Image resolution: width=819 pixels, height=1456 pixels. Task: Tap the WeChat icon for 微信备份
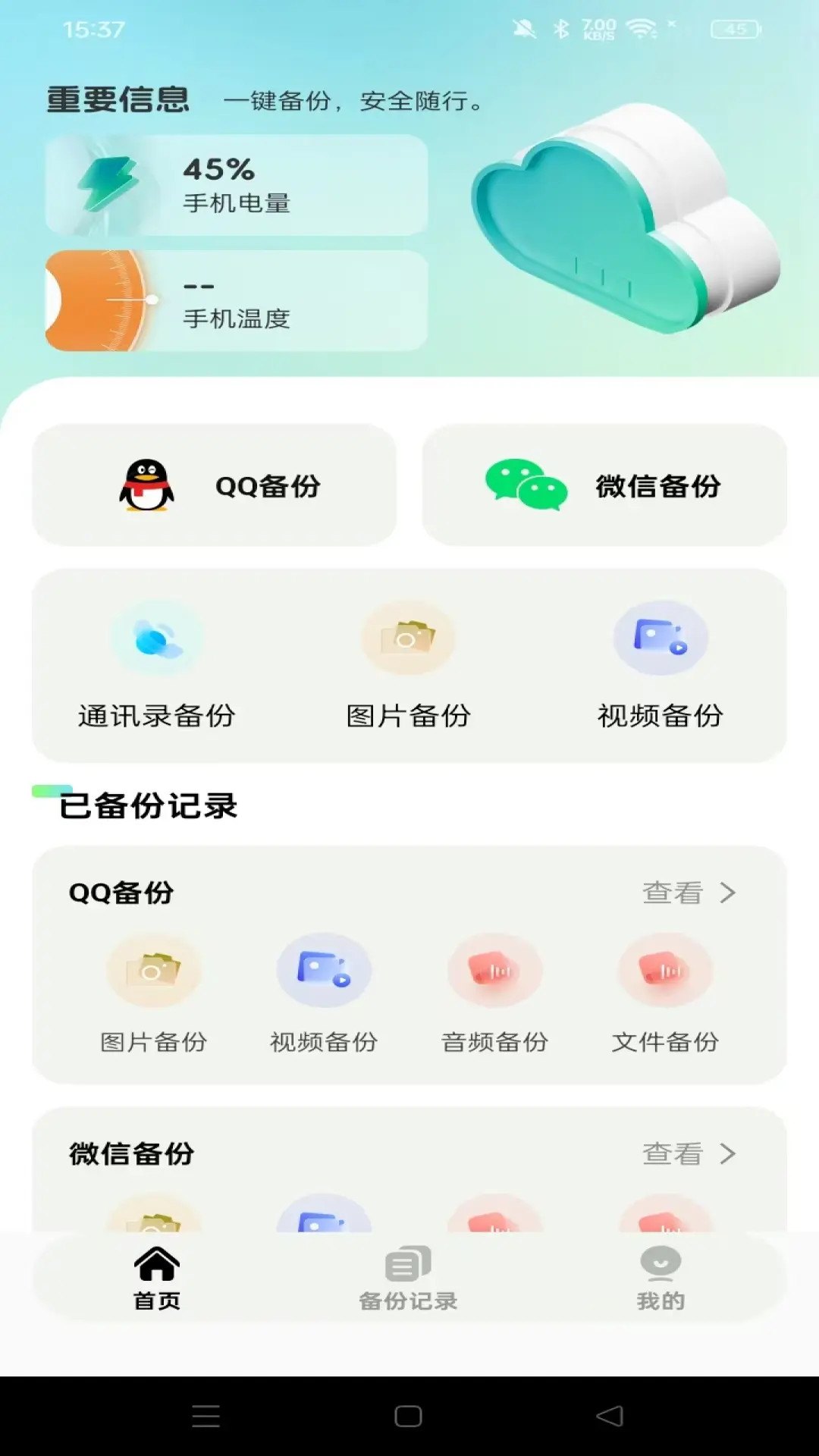click(528, 486)
